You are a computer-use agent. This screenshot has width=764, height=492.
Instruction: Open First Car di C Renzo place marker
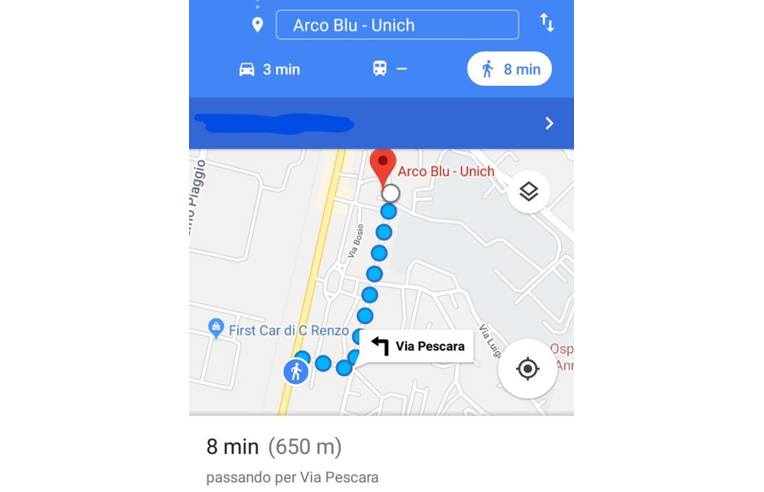215,327
